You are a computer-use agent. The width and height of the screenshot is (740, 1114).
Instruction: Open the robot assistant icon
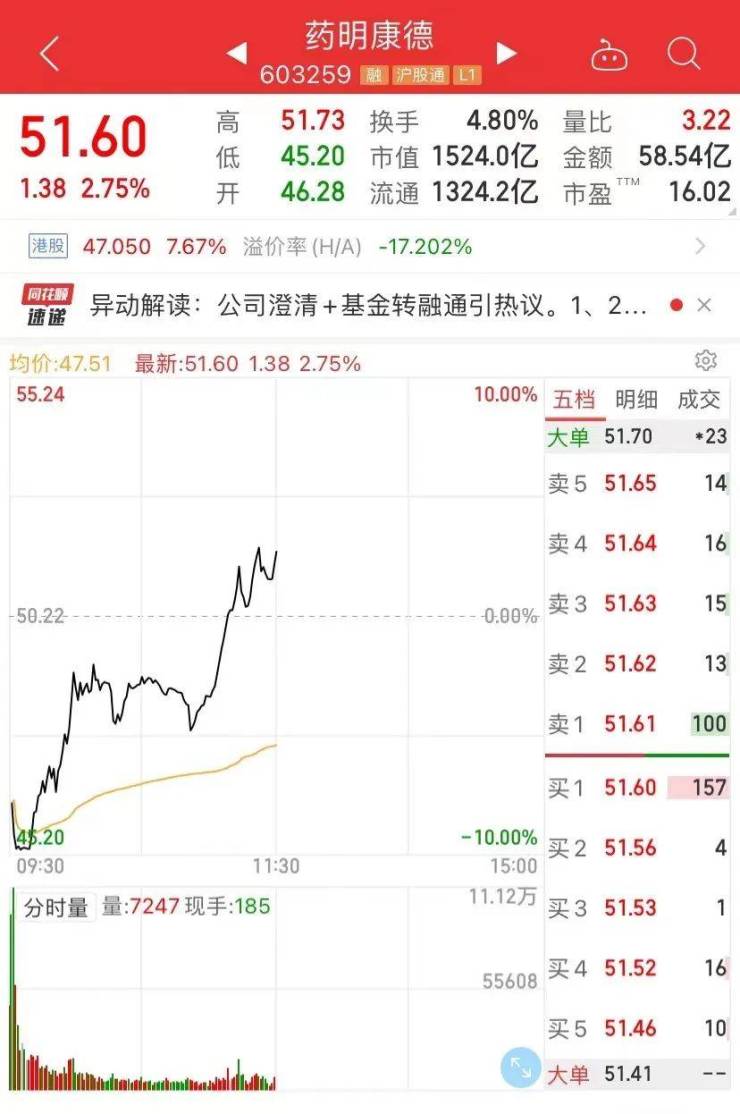pyautogui.click(x=608, y=54)
